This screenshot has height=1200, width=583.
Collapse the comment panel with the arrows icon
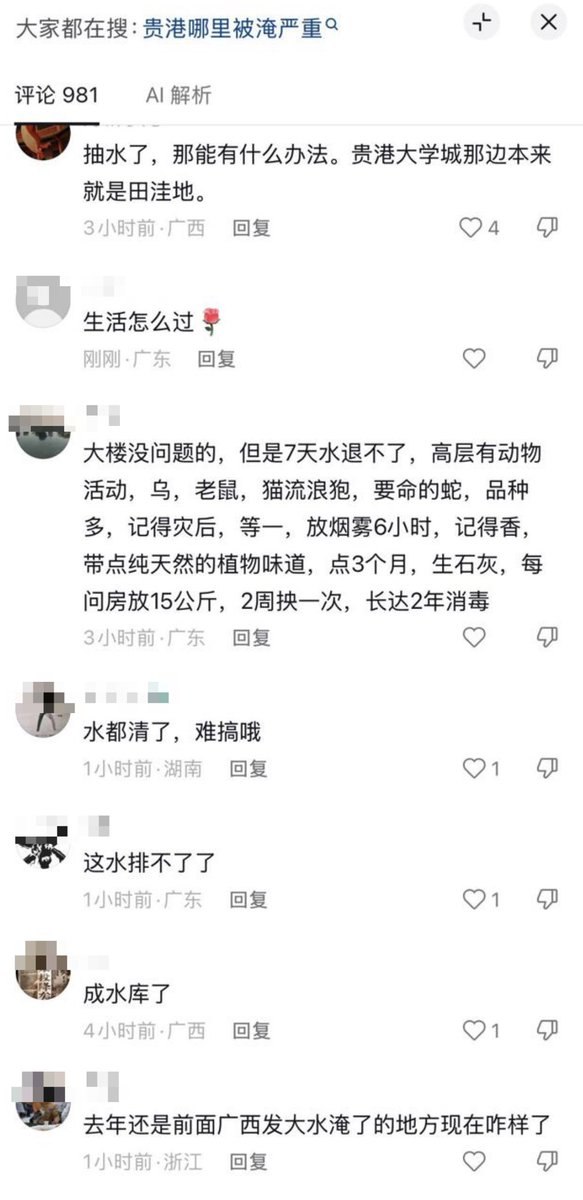[x=482, y=24]
